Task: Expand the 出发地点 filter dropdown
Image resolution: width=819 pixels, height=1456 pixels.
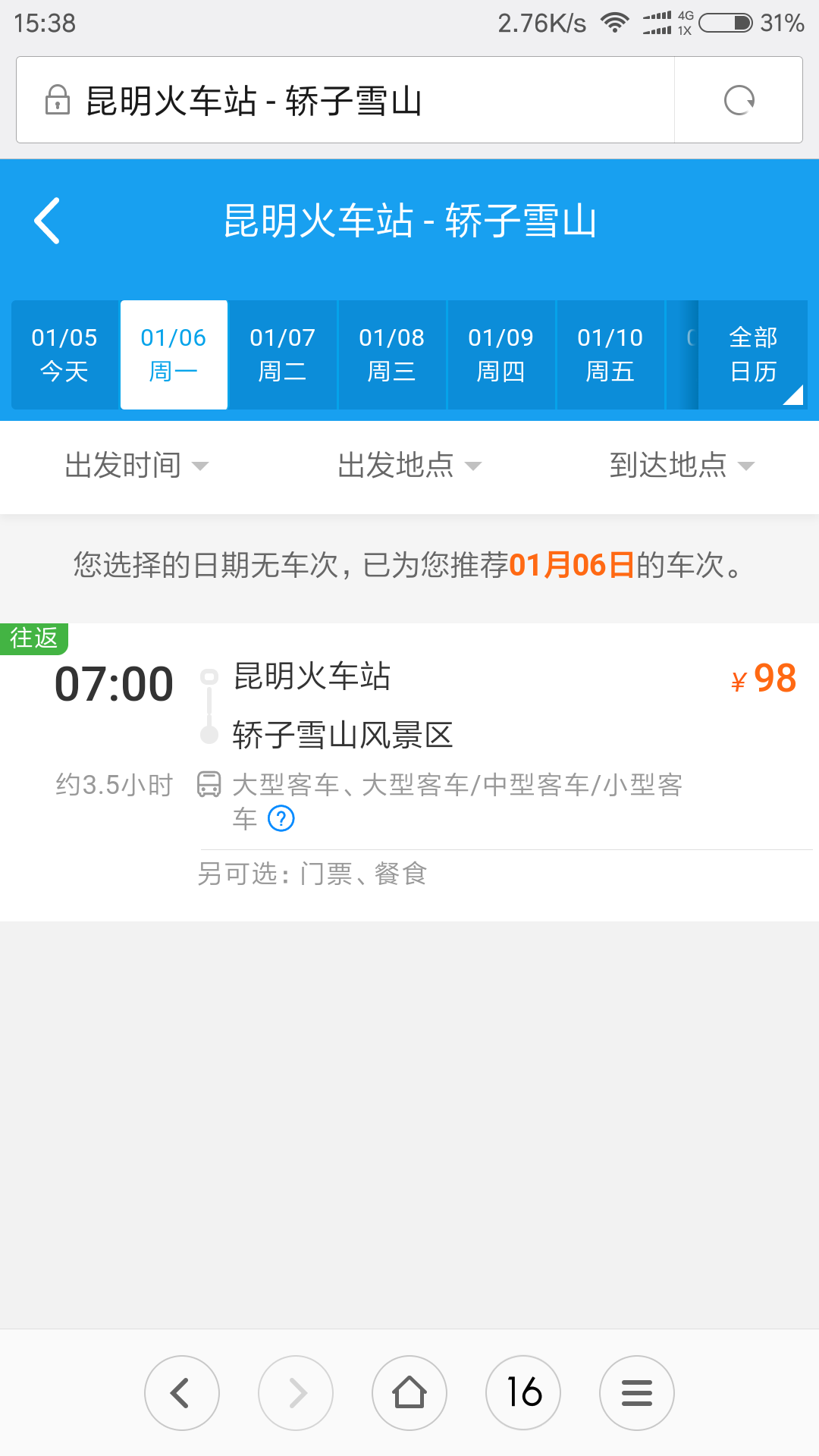Action: tap(409, 466)
